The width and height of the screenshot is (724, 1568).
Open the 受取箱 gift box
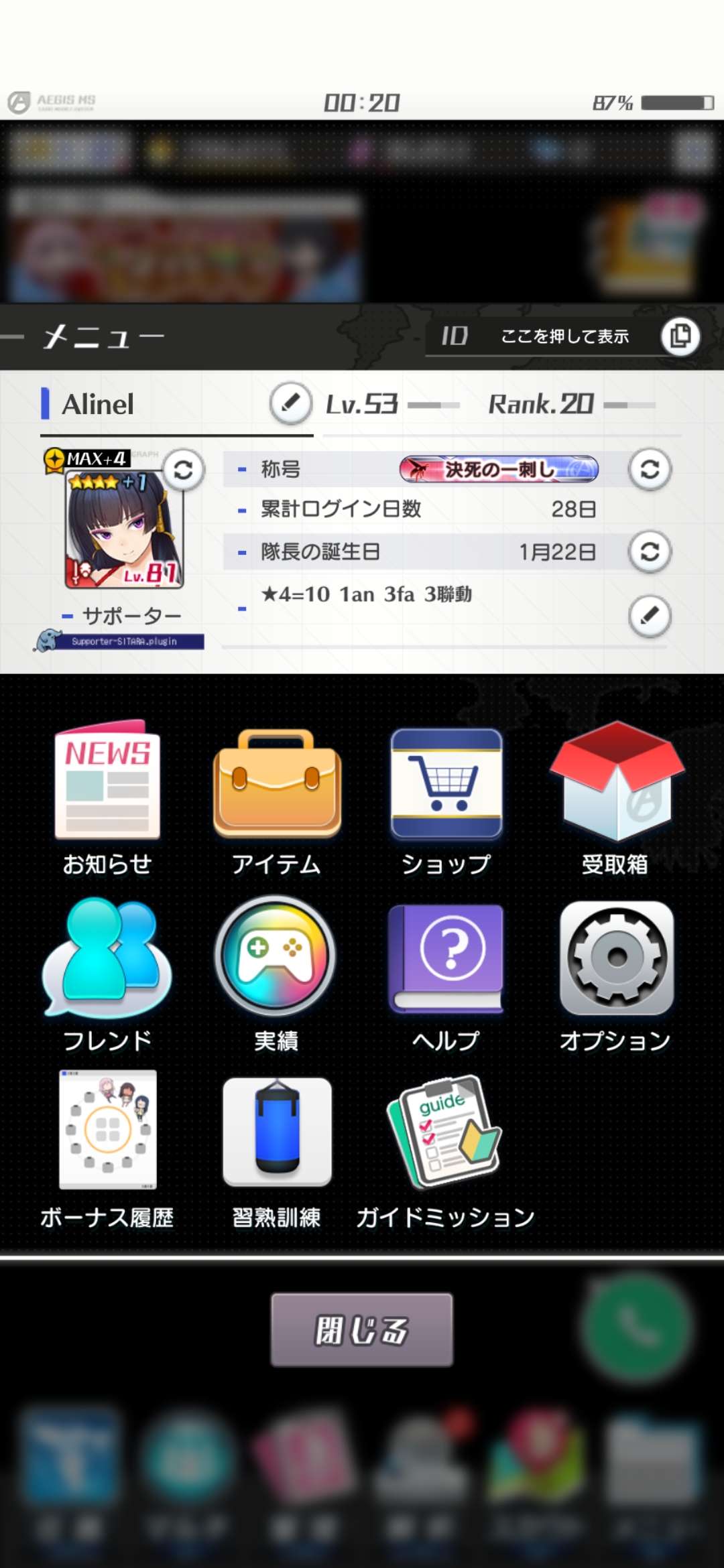615,796
